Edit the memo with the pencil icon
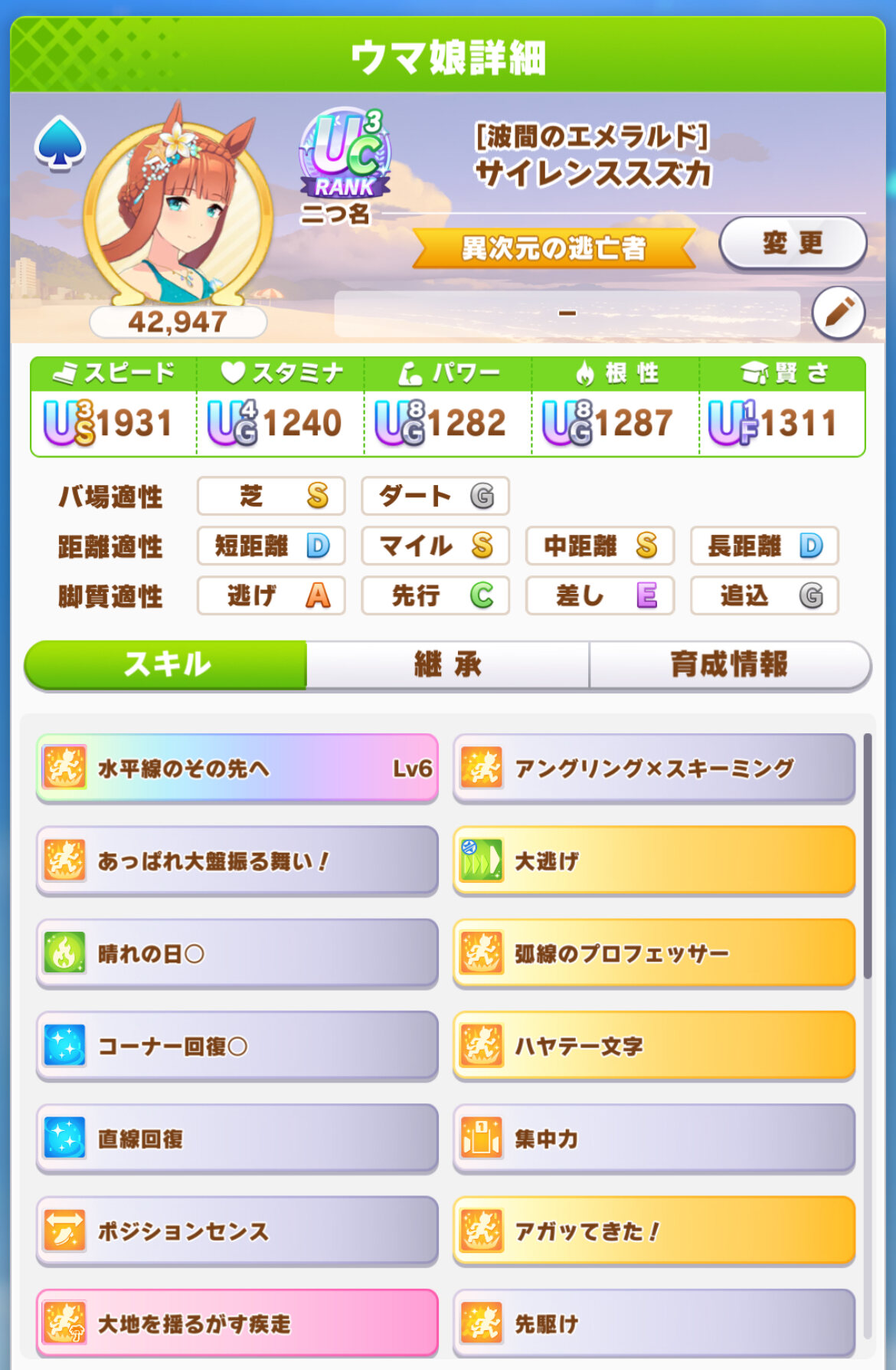This screenshot has height=1370, width=896. click(838, 313)
